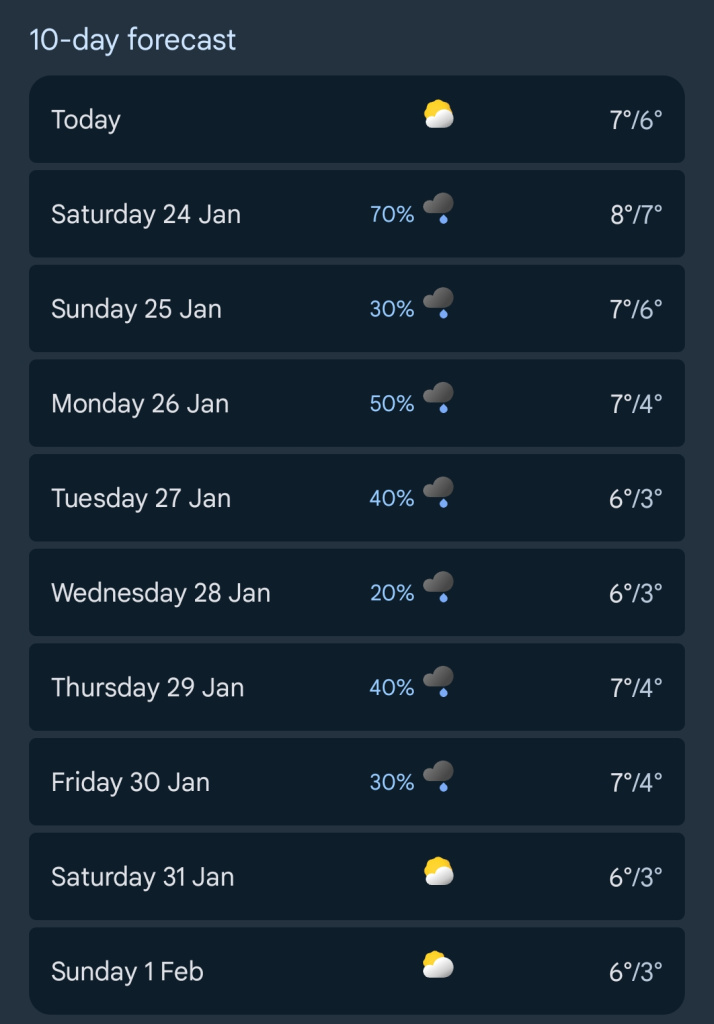Open Wednesday 28 Jan forecast details
714x1024 pixels.
coord(356,593)
